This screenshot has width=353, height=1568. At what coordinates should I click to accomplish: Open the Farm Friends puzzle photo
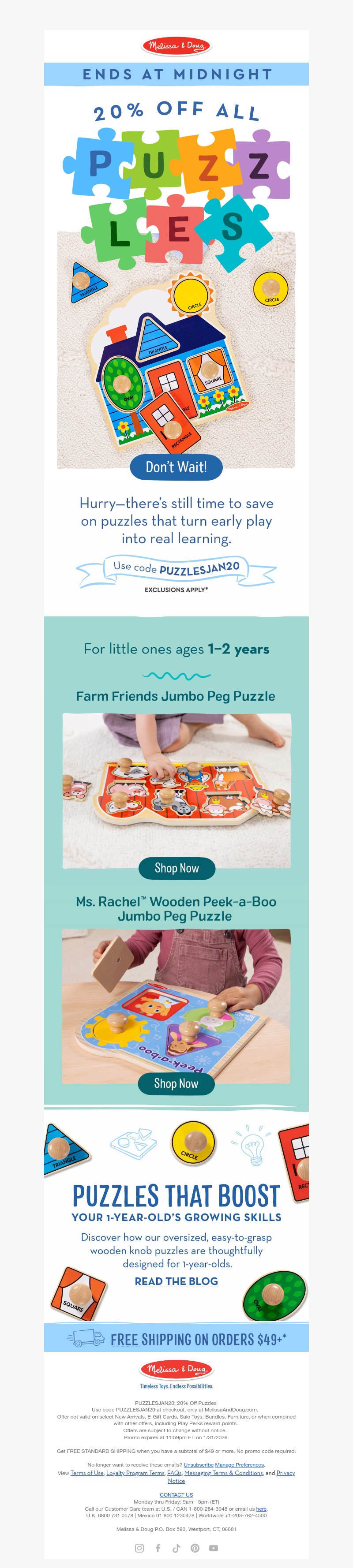tap(176, 785)
